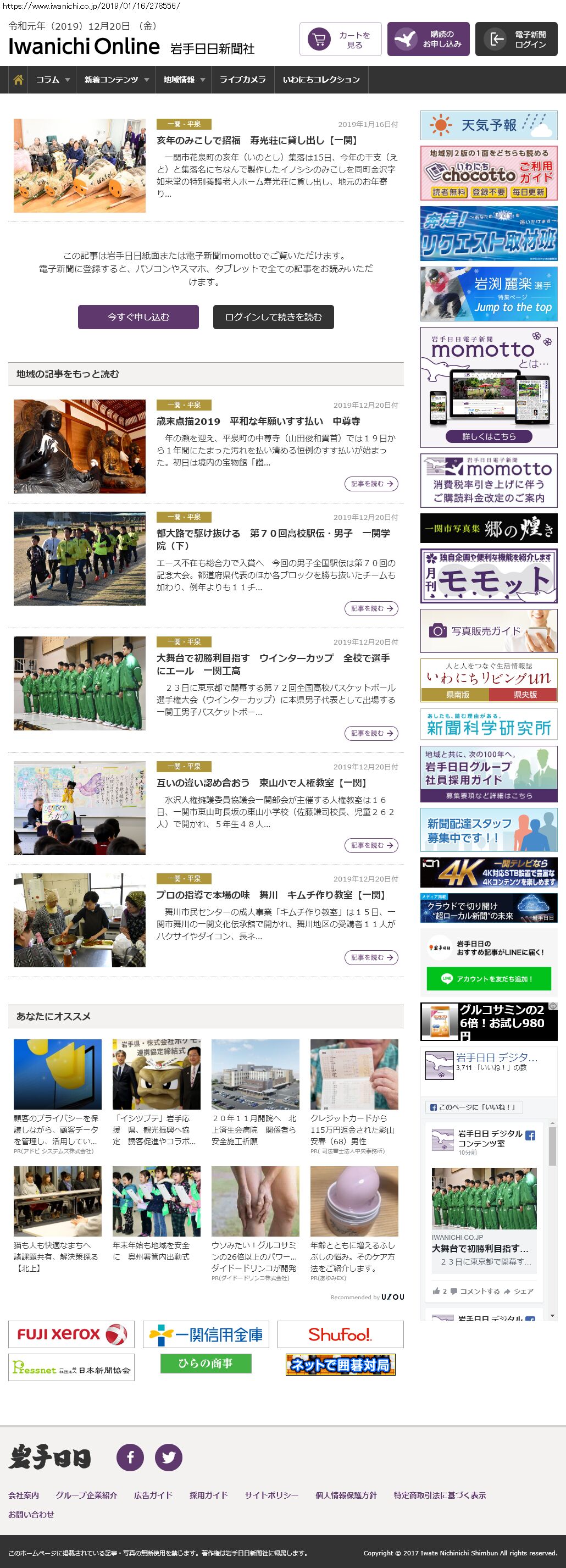Expand the コラム dropdown menu

tap(52, 80)
